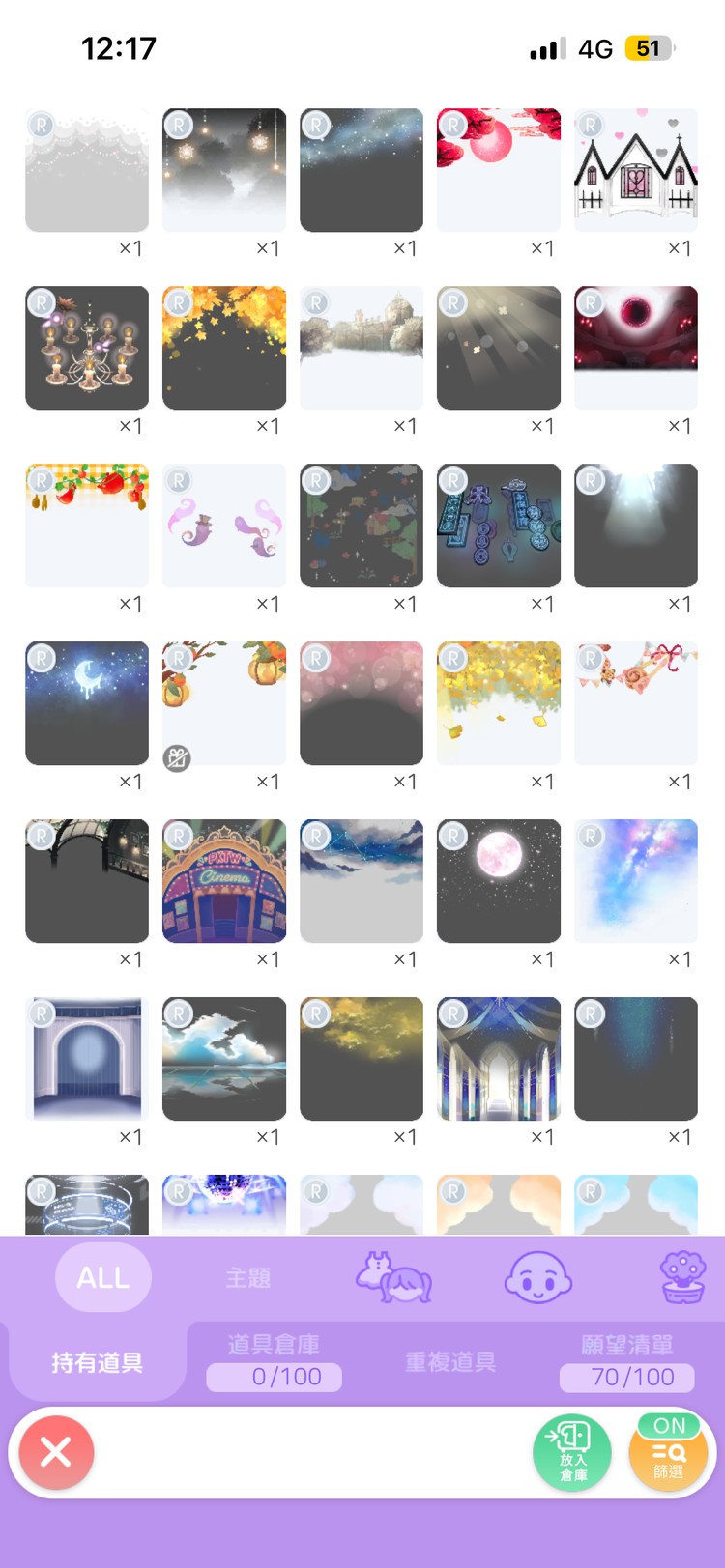This screenshot has height=1568, width=725.
Task: Open the flower pot category icon
Action: point(682,1277)
